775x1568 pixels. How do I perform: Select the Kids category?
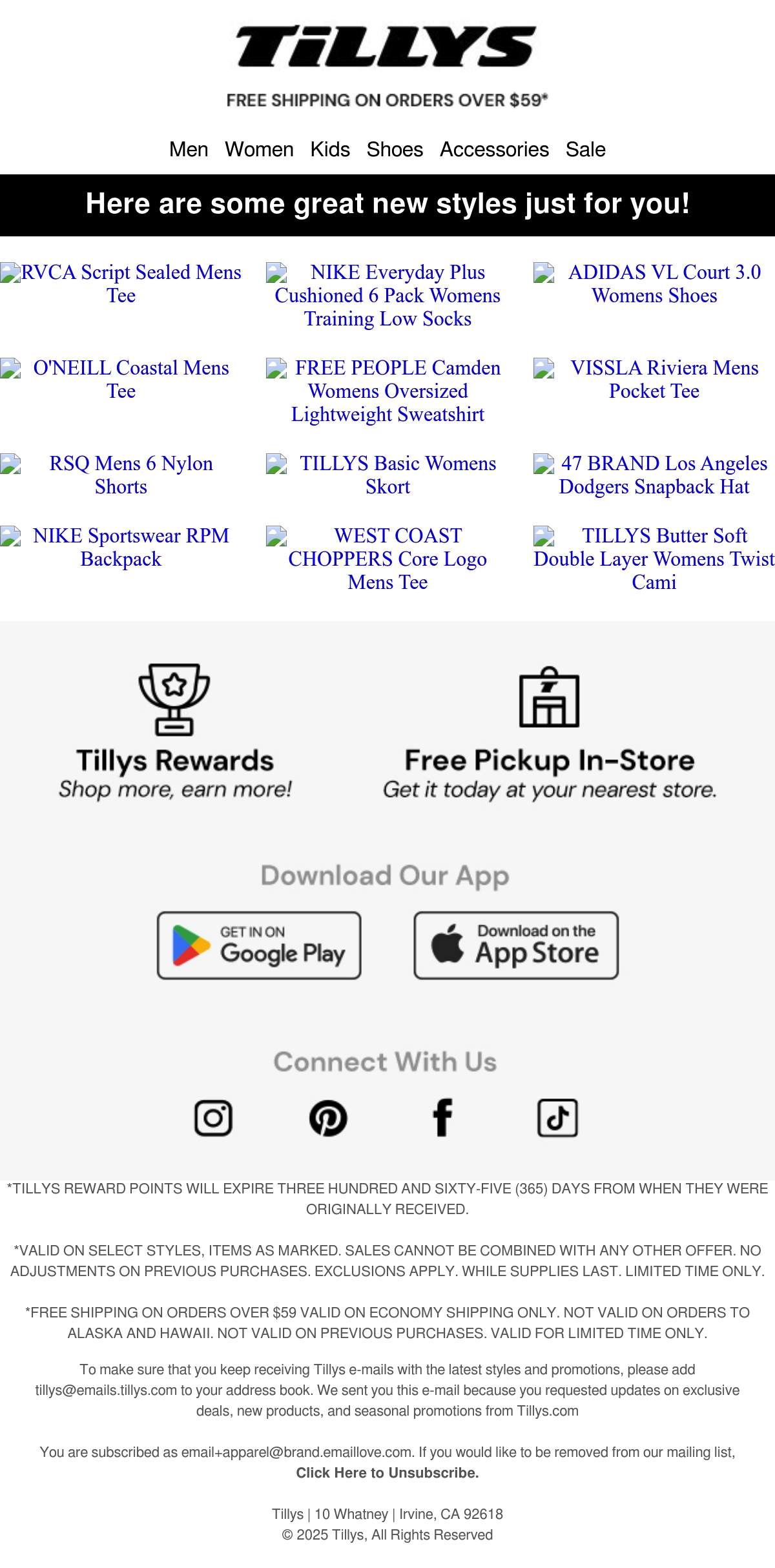pyautogui.click(x=330, y=149)
